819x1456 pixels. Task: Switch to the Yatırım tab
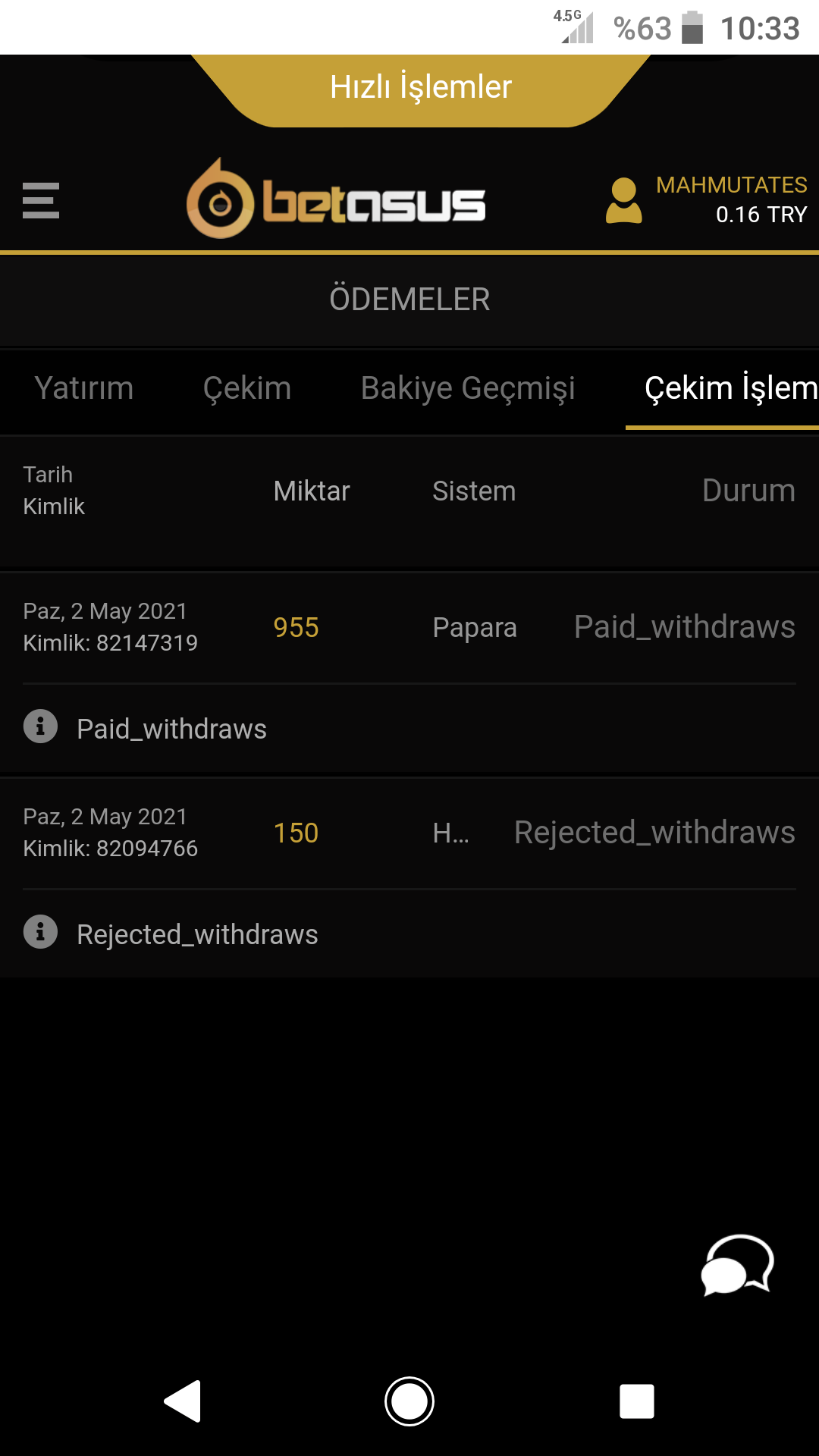tap(84, 388)
